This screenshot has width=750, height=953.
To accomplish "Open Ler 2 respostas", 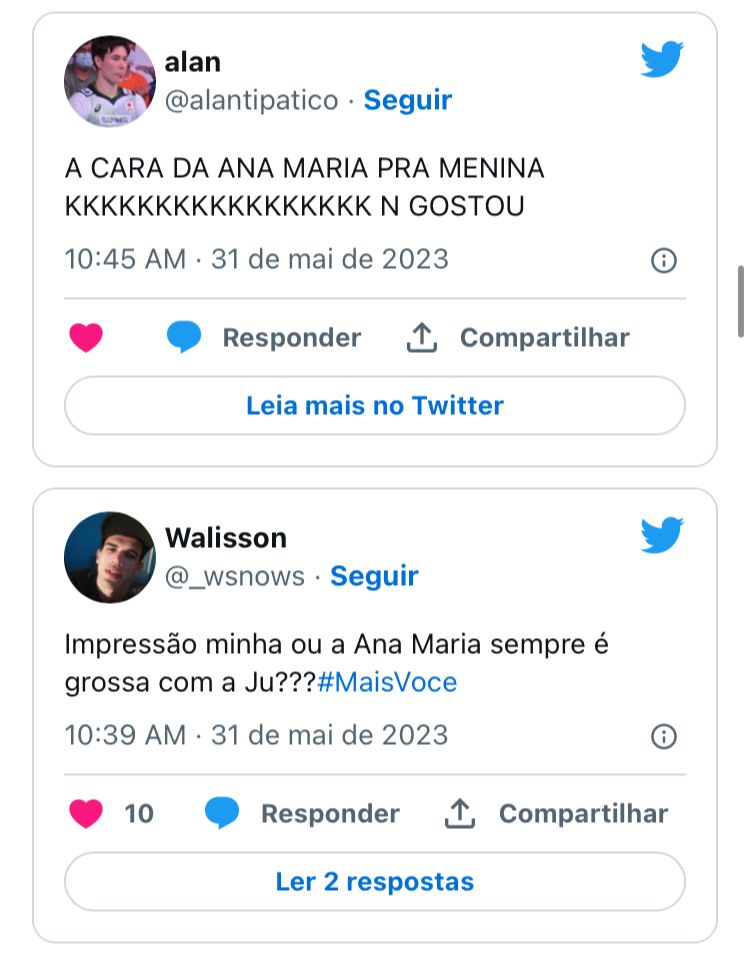I will coord(375,882).
